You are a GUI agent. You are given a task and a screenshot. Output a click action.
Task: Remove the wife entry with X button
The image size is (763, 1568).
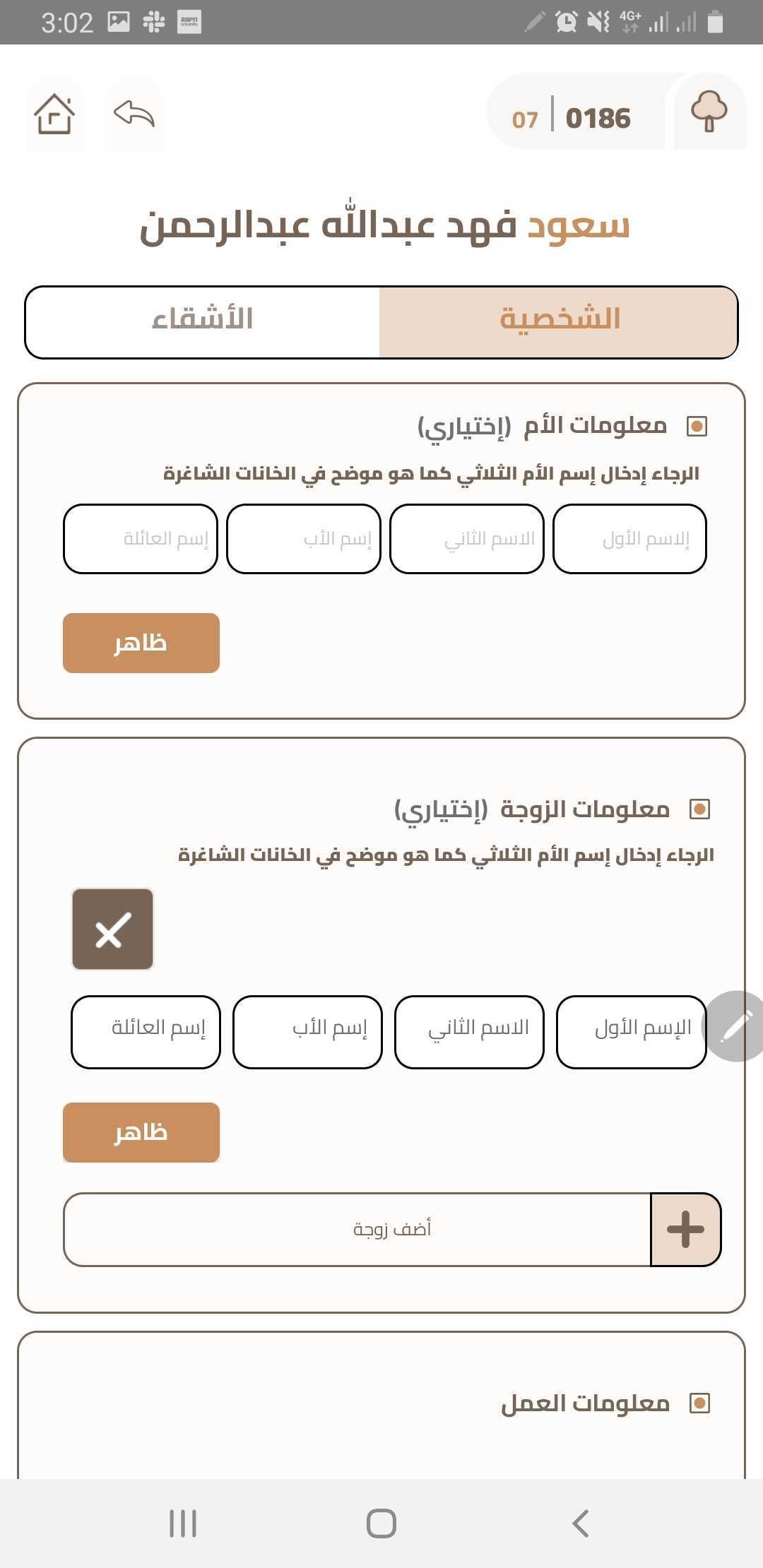(112, 929)
